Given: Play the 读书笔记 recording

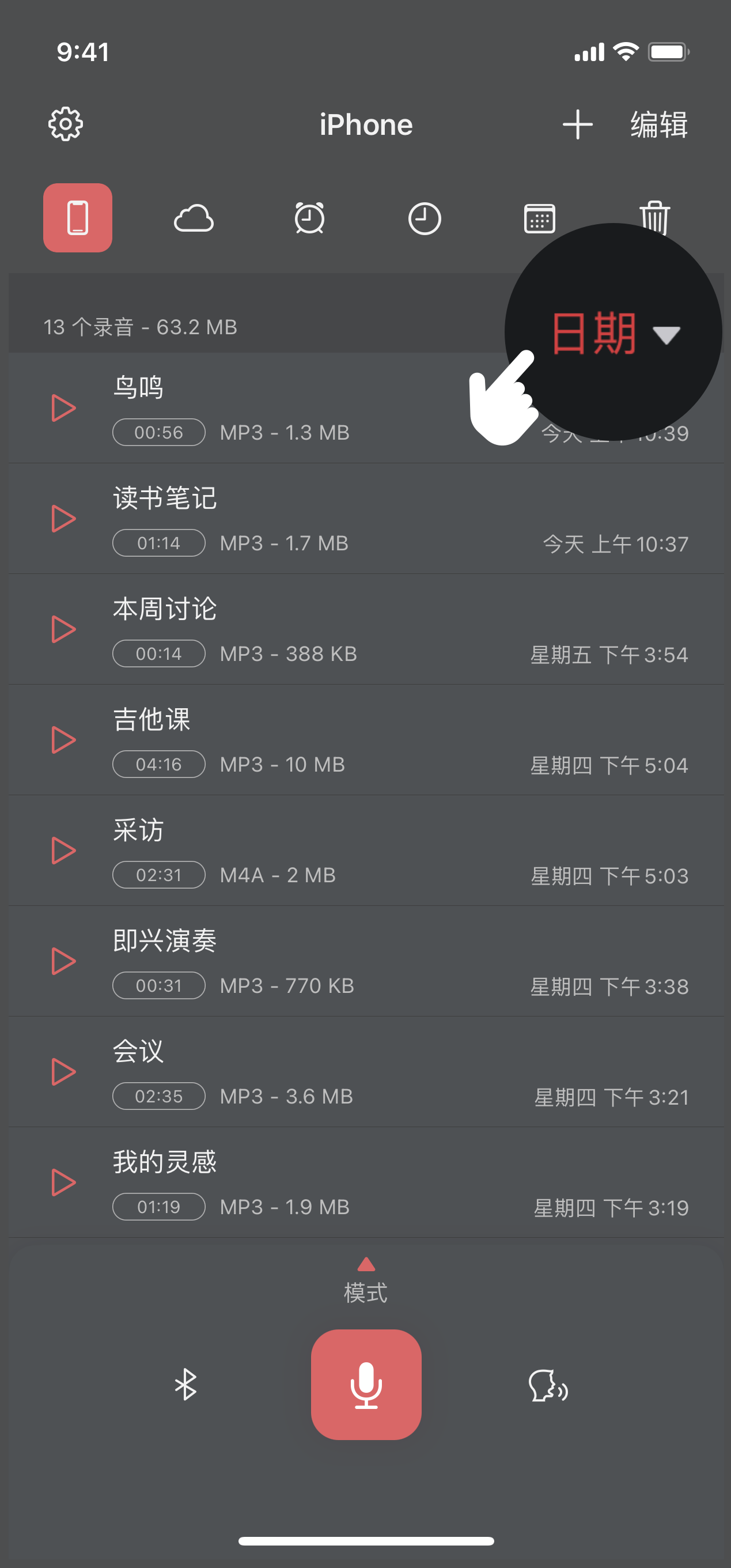Looking at the screenshot, I should pyautogui.click(x=63, y=519).
